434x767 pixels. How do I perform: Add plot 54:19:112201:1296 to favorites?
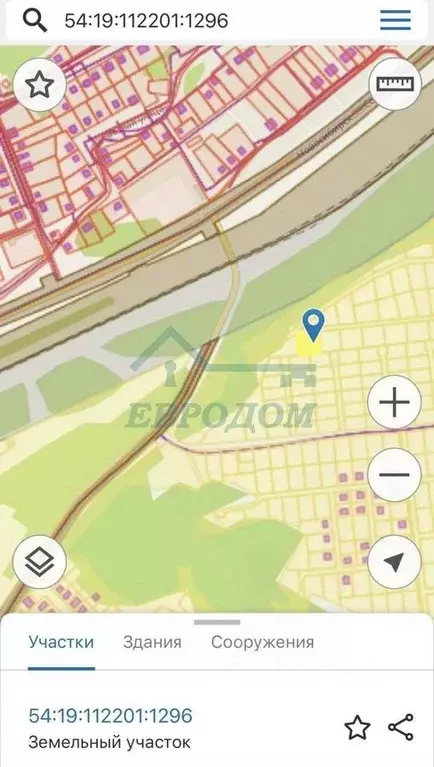(357, 727)
